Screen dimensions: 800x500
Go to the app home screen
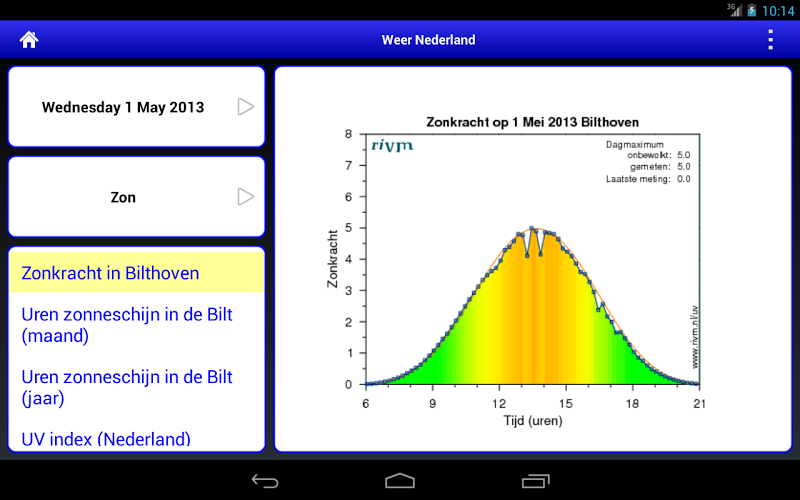click(29, 40)
